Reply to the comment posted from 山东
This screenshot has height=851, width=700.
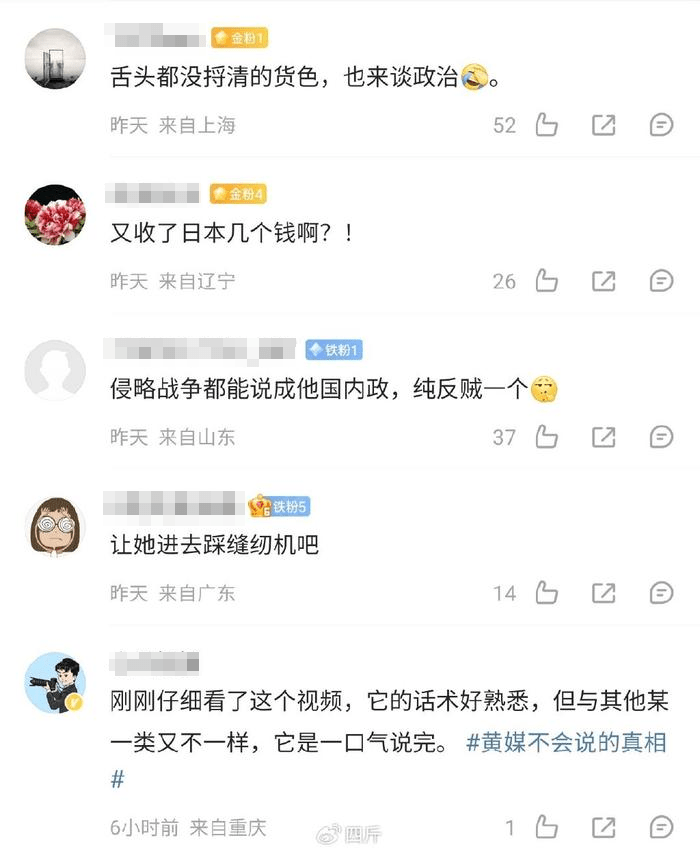tap(661, 437)
